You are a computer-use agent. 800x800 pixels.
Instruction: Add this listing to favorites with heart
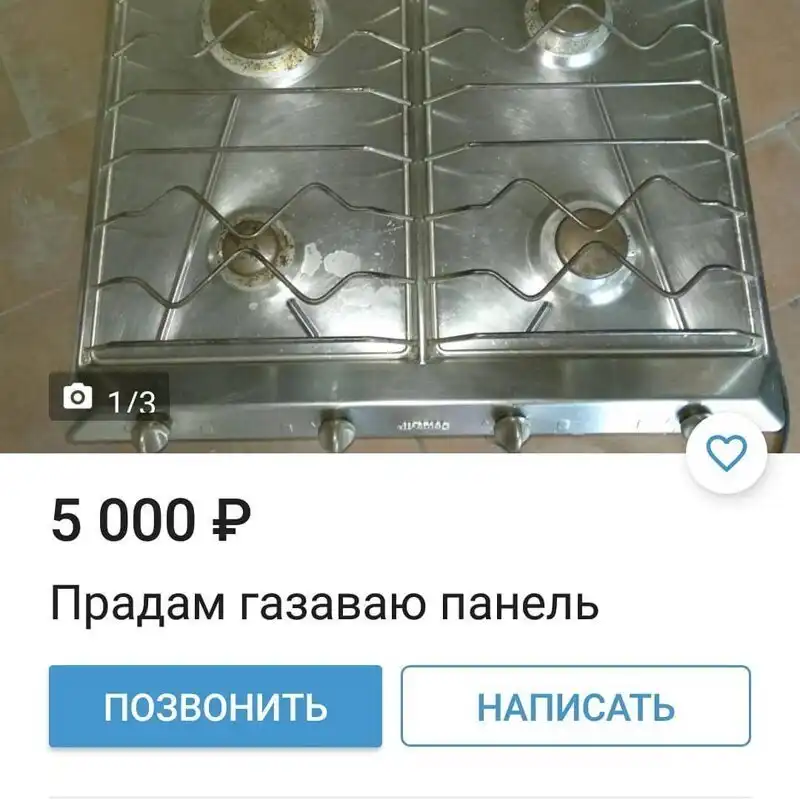coord(727,454)
